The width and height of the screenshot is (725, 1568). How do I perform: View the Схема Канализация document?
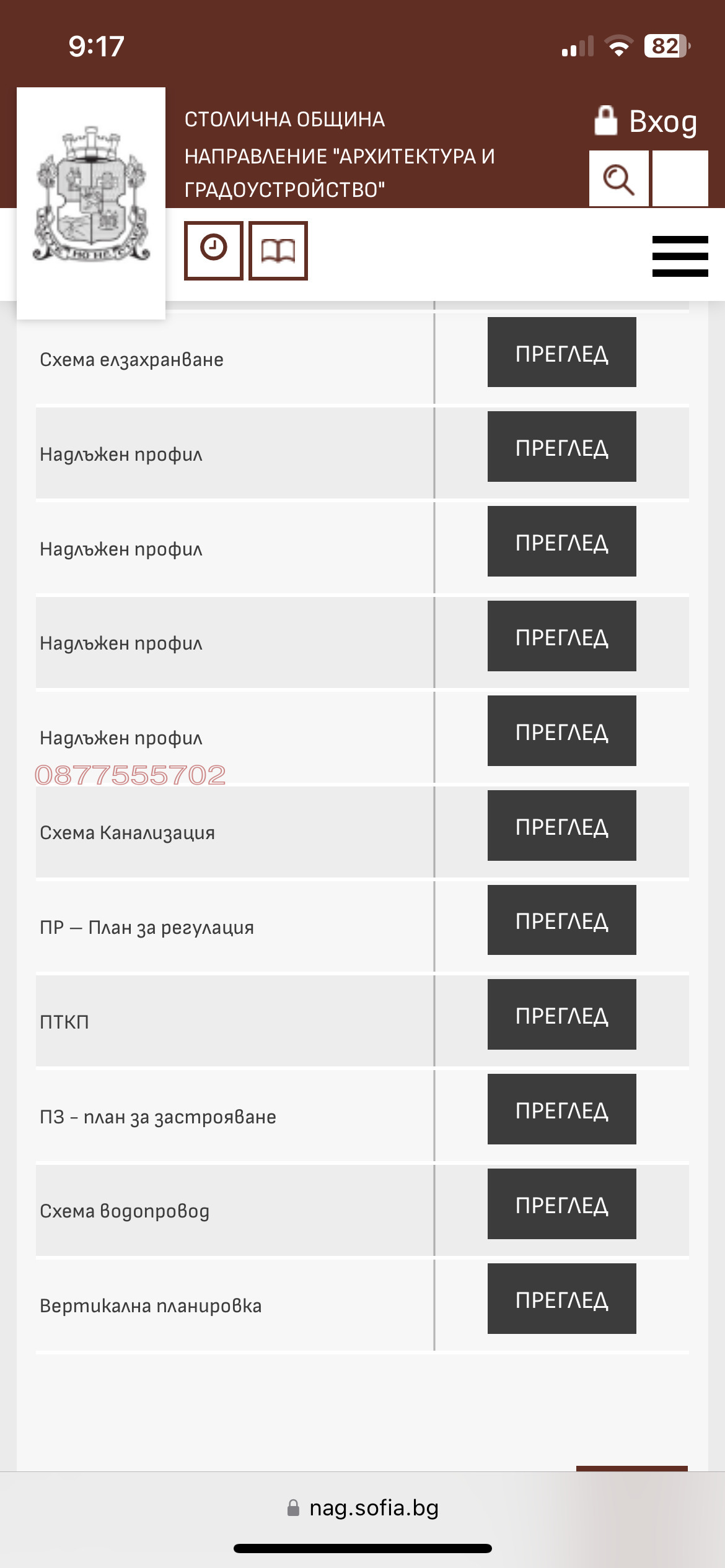[561, 825]
